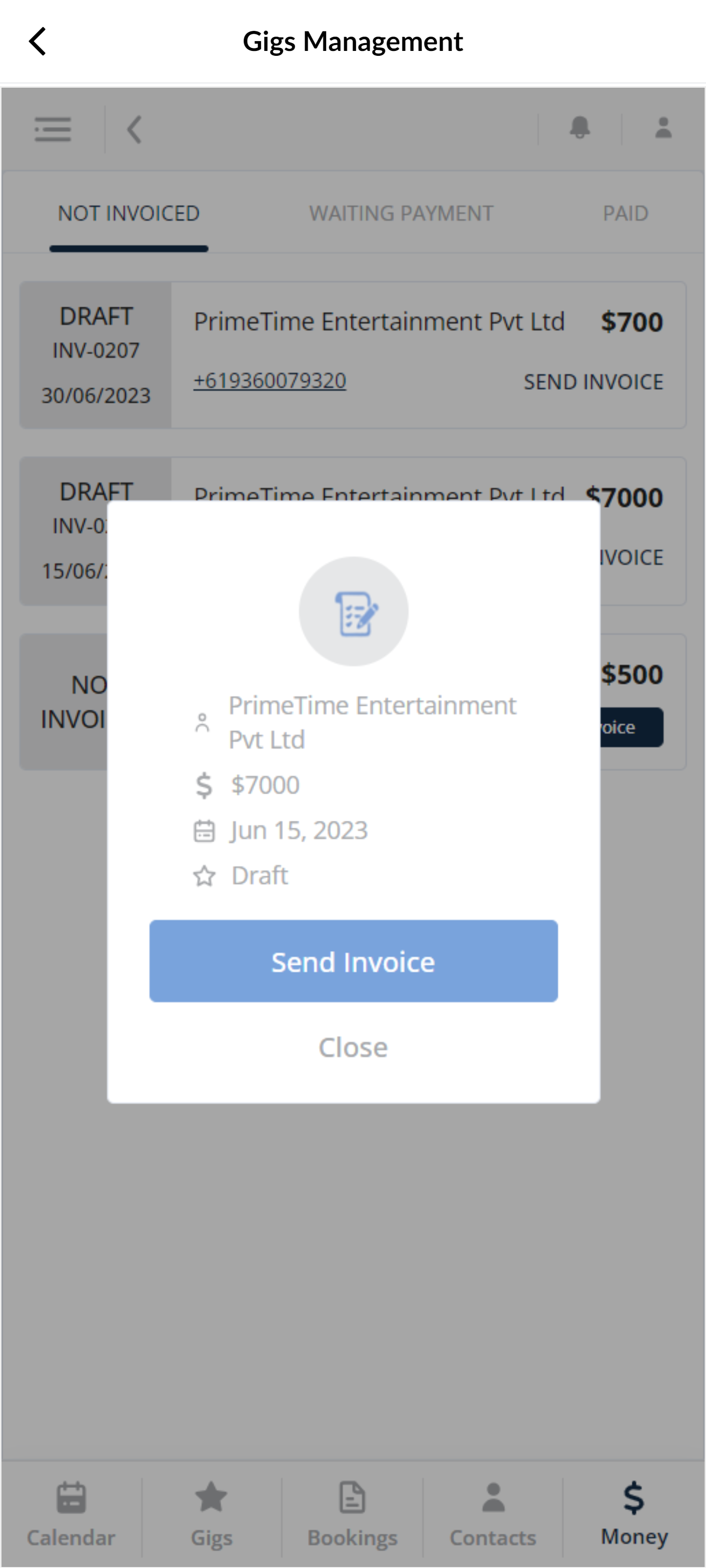Tap the Send Invoice button in dialog
Viewport: 706px width, 1568px height.
[353, 961]
